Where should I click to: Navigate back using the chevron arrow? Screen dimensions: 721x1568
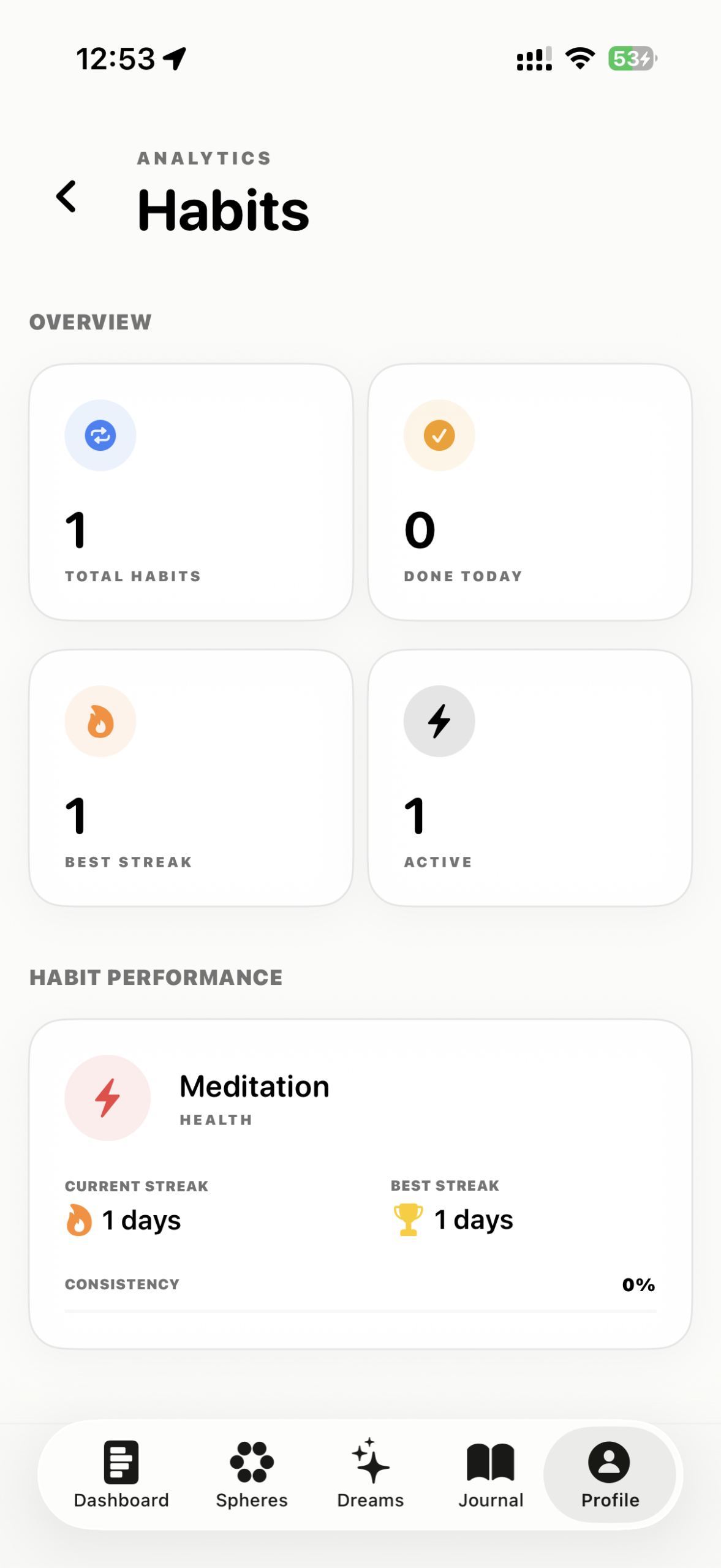(66, 197)
